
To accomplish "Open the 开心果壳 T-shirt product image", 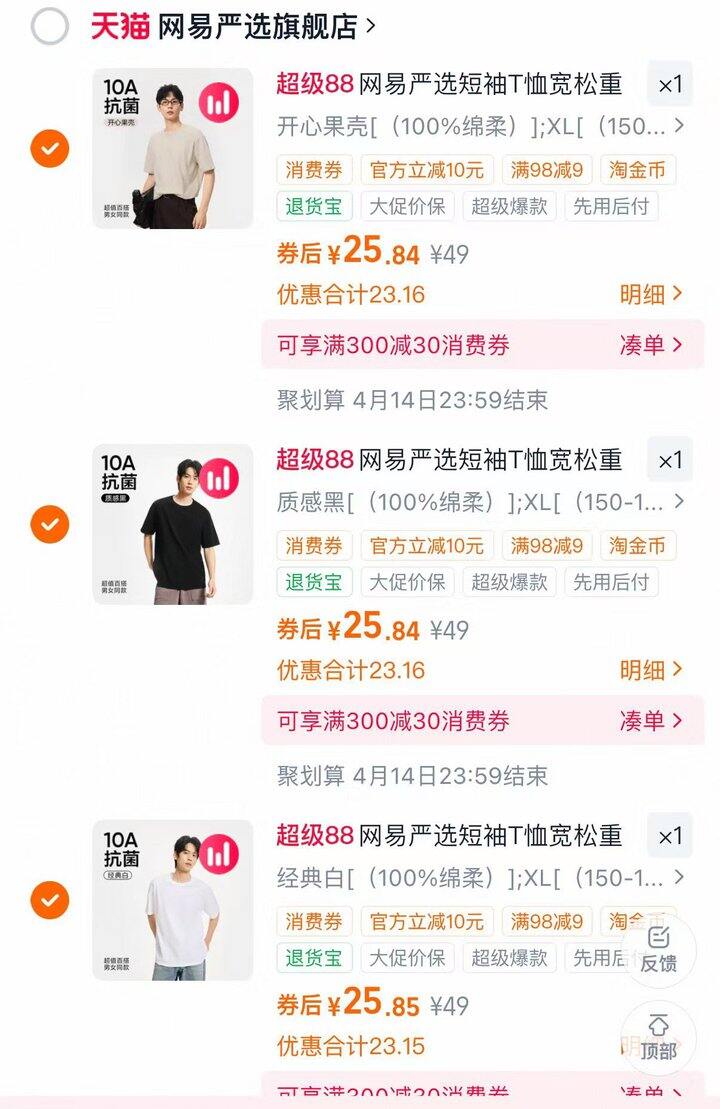I will pos(173,149).
